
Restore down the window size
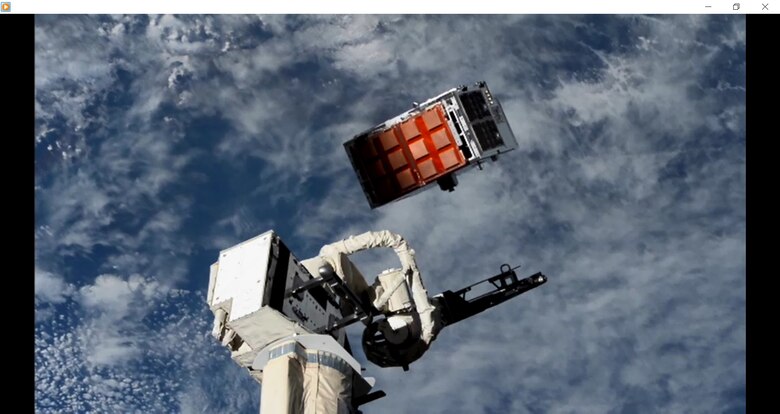tap(736, 6)
